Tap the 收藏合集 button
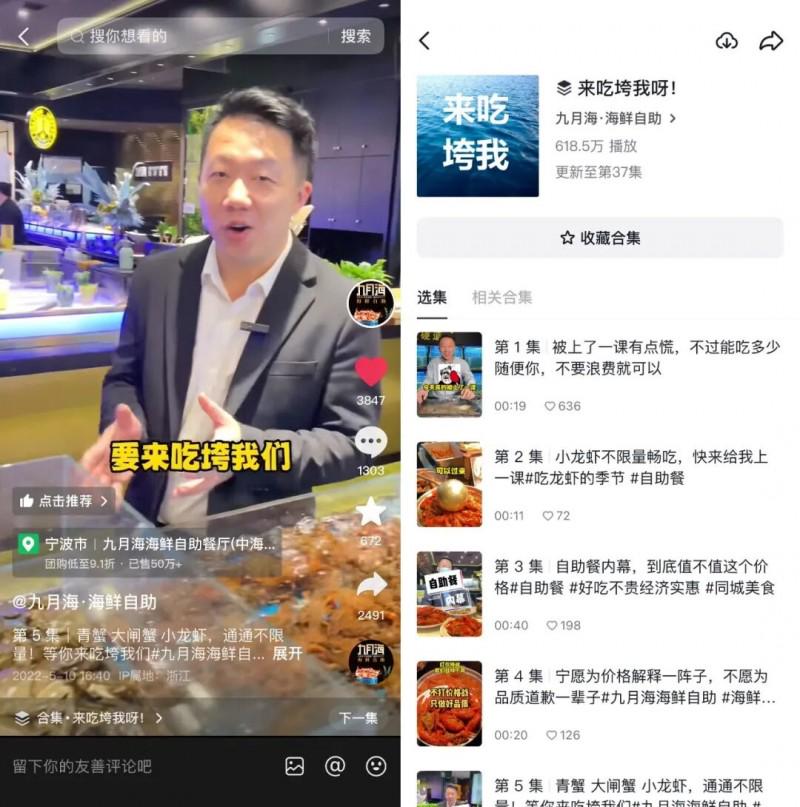 (x=600, y=238)
